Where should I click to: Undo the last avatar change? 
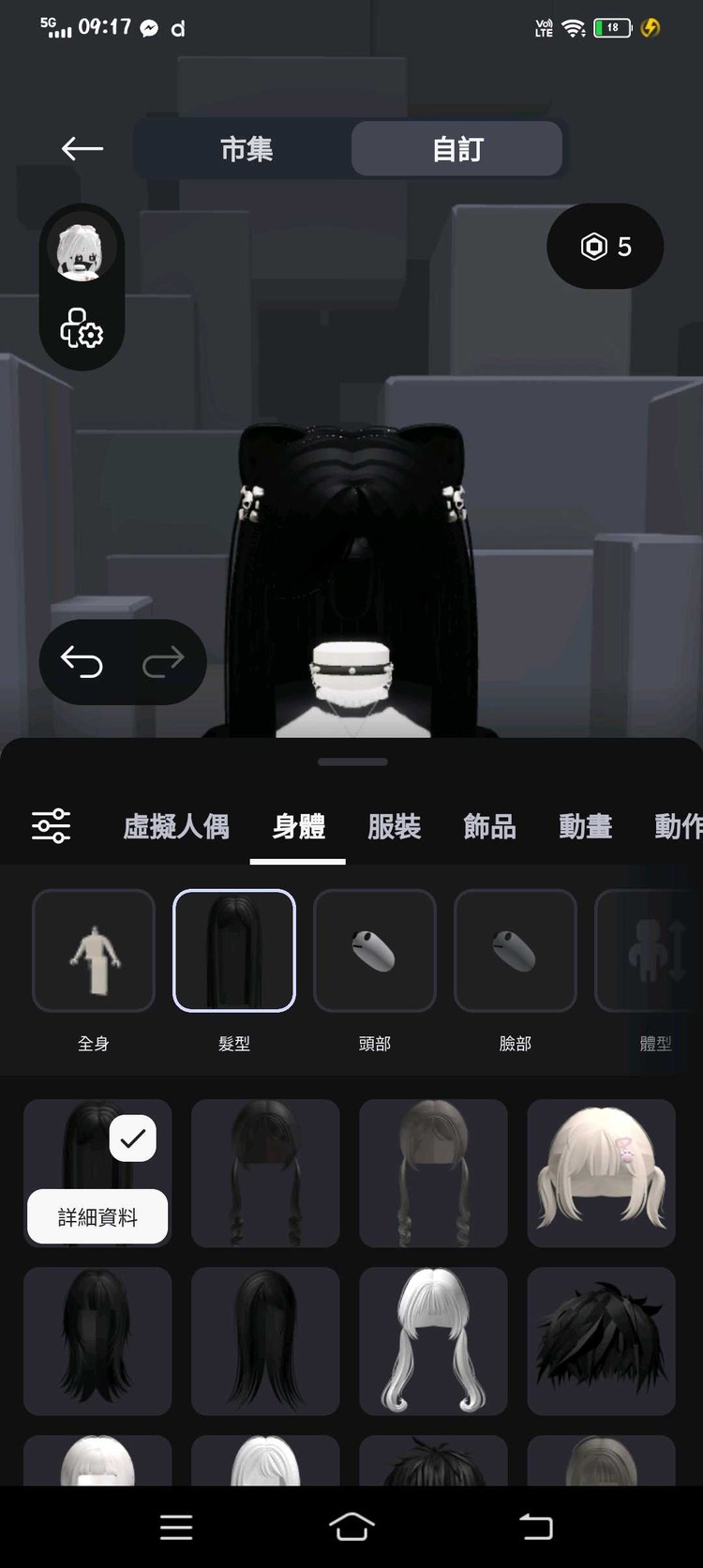coord(84,661)
